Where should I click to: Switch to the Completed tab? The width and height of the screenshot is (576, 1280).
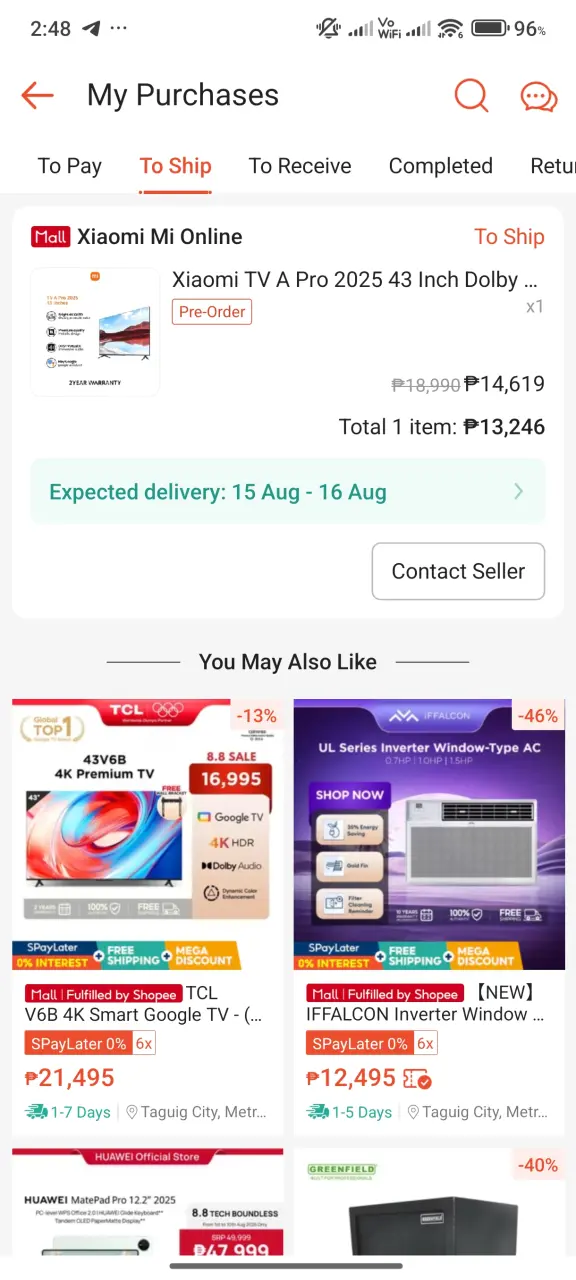click(x=441, y=166)
